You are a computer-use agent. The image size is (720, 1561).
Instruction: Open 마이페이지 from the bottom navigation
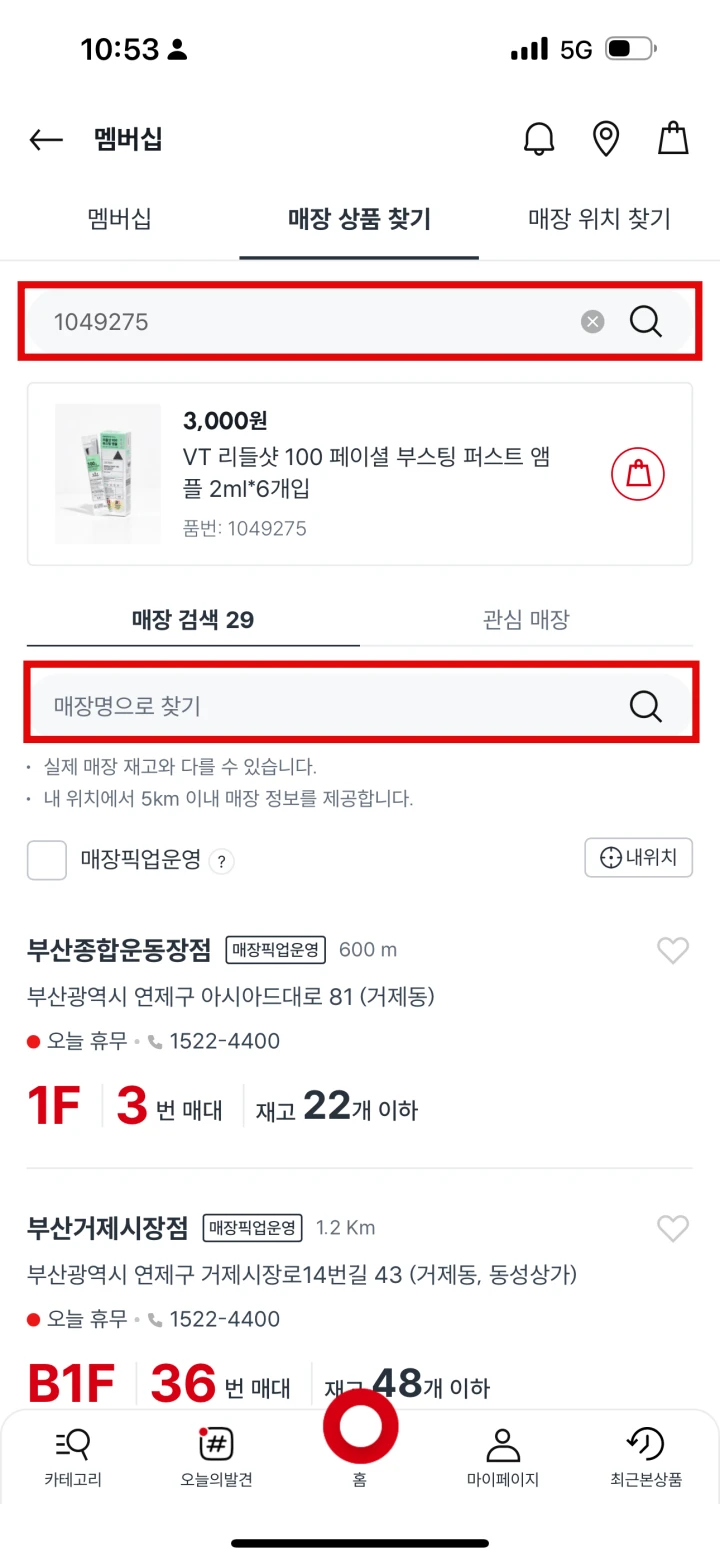(x=503, y=1455)
